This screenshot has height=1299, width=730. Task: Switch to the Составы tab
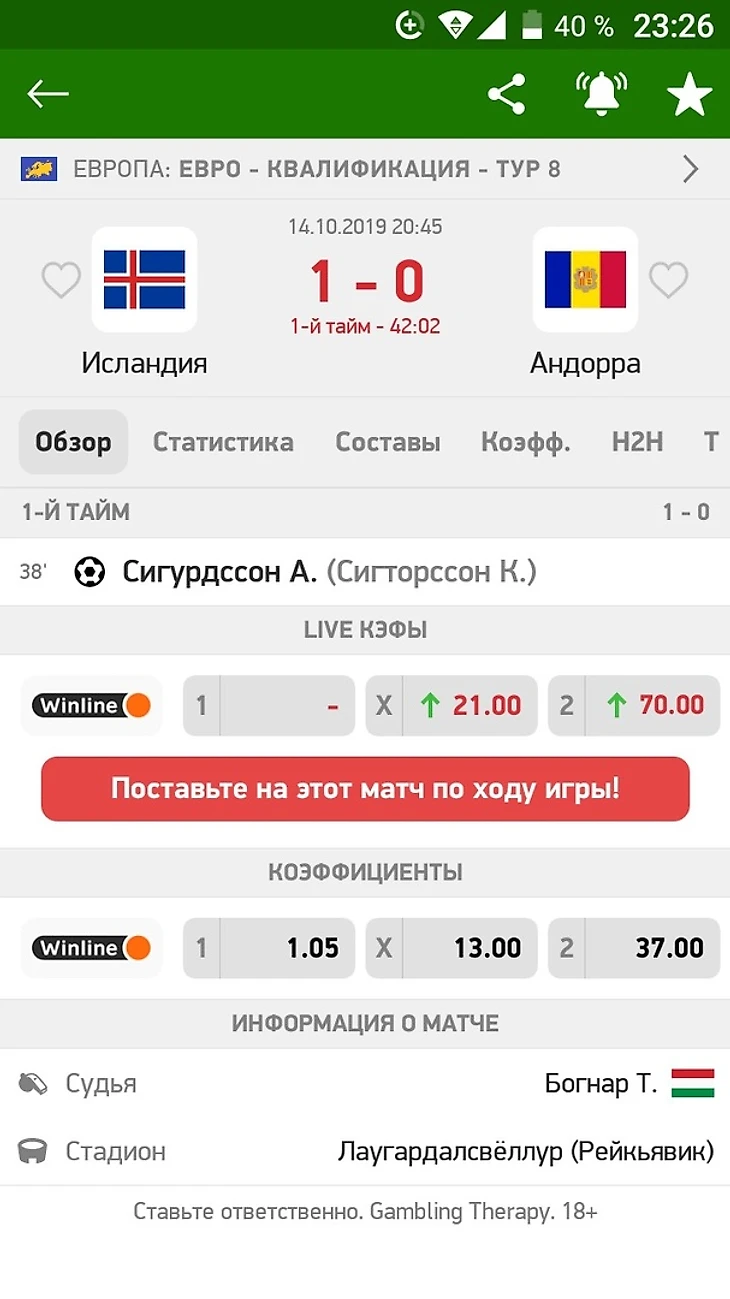(388, 442)
